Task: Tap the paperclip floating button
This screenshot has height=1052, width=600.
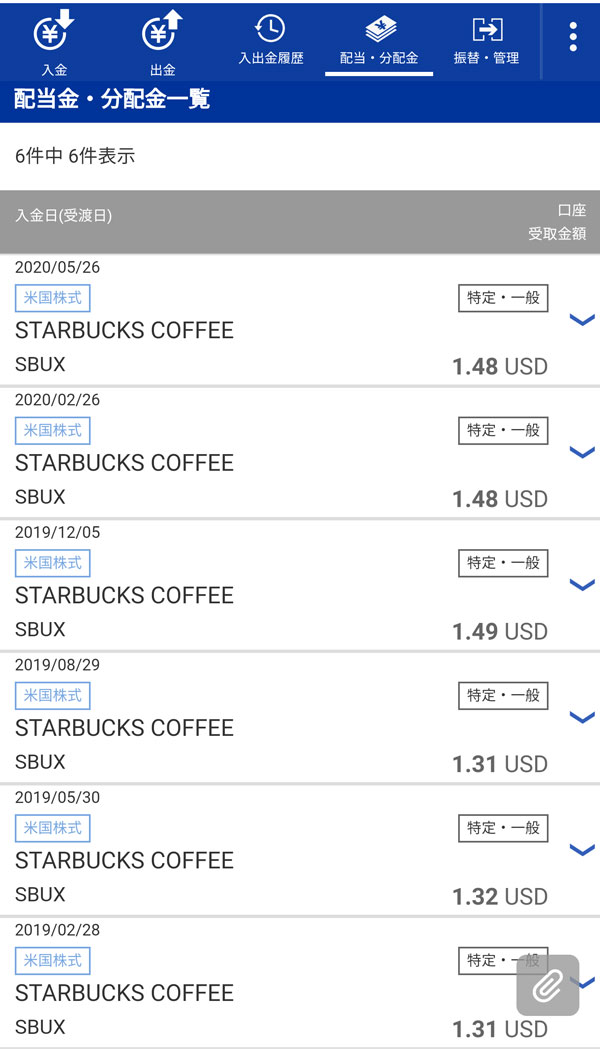Action: coord(548,986)
